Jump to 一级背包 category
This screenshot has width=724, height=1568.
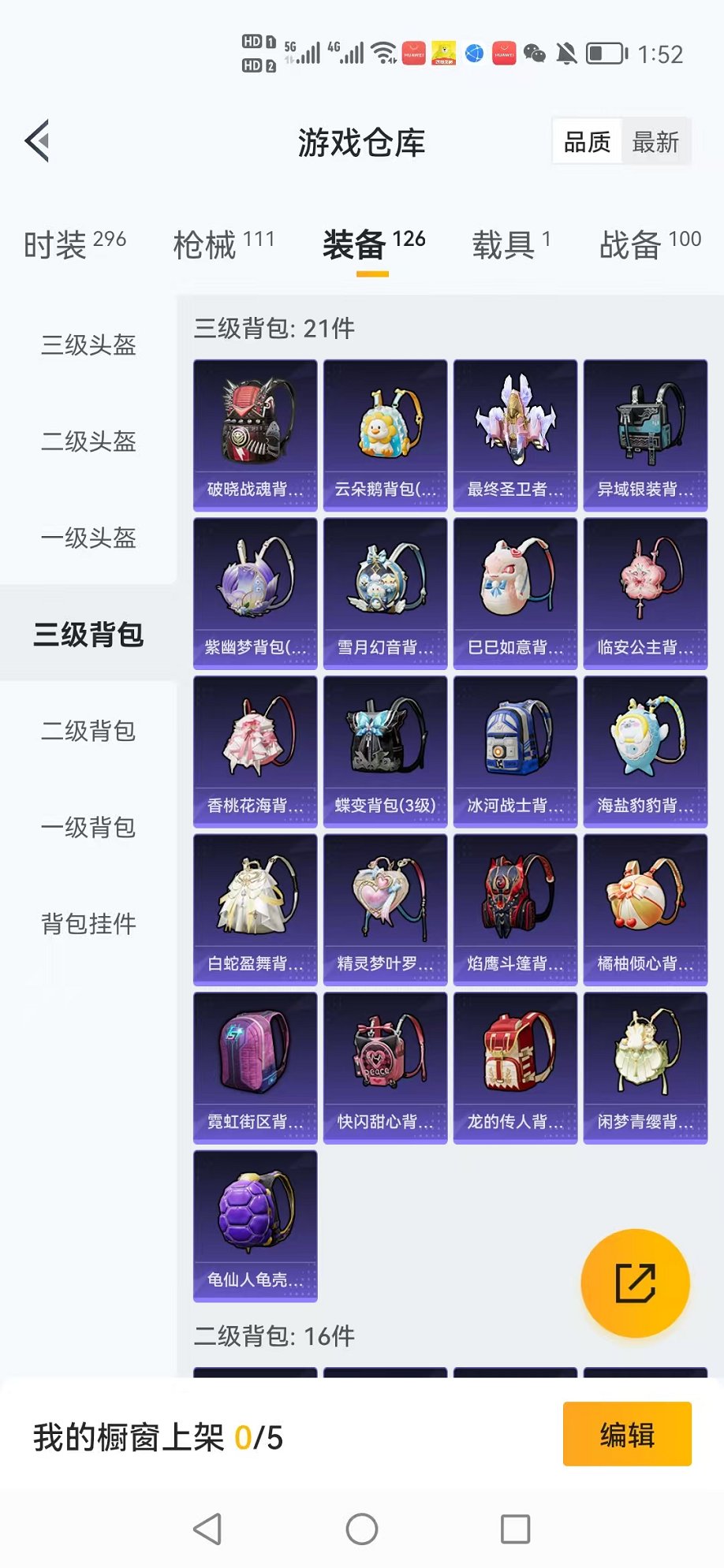[x=88, y=827]
